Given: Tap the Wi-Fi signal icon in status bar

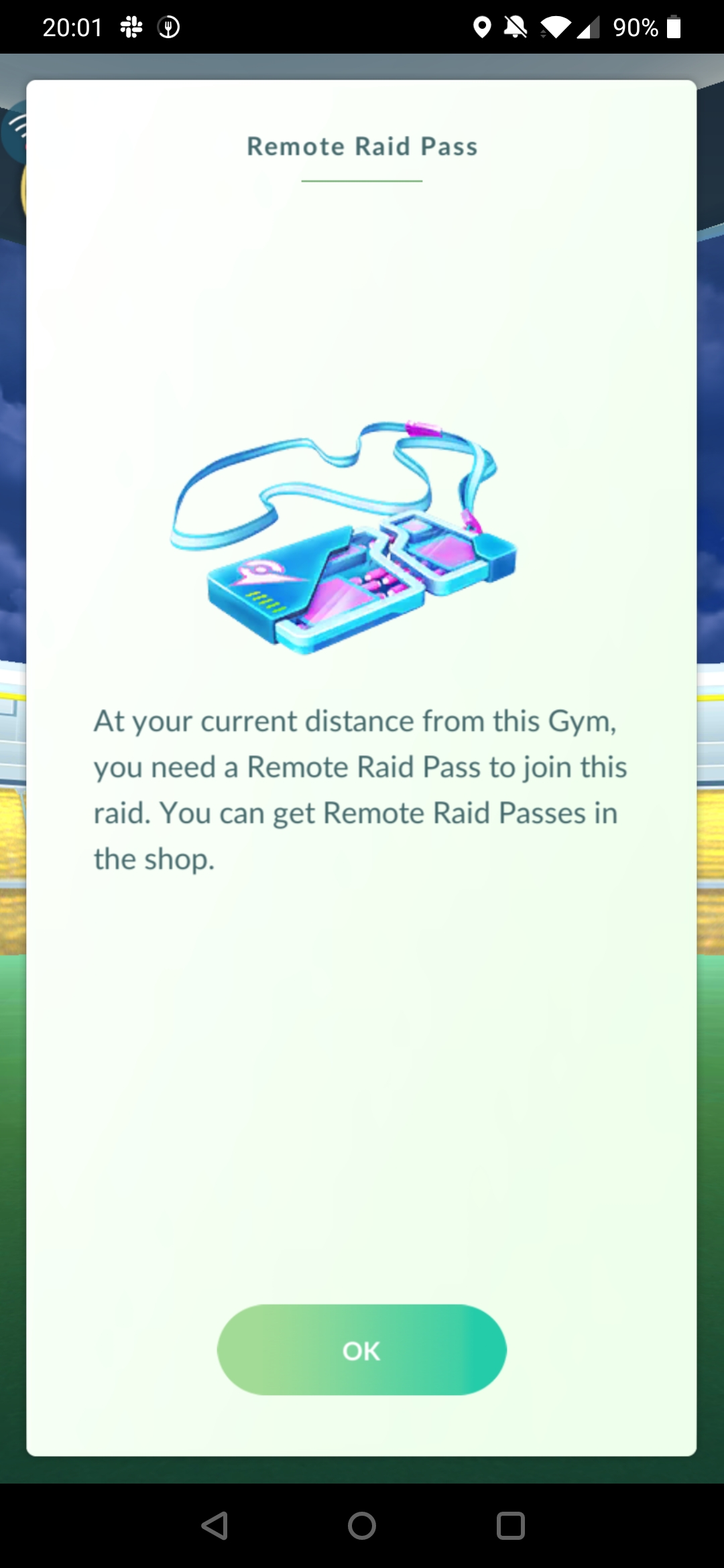Looking at the screenshot, I should 554,27.
